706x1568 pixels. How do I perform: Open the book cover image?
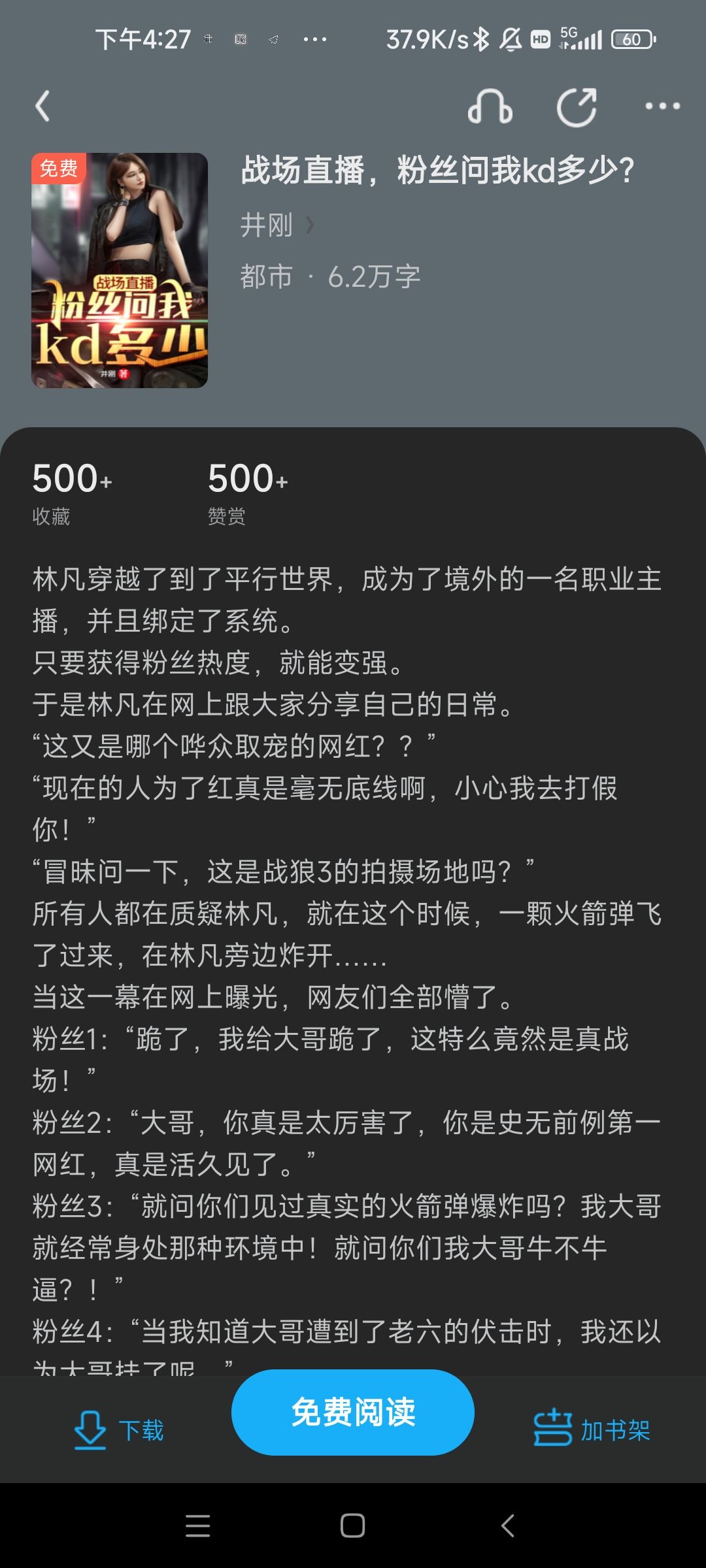[x=120, y=270]
